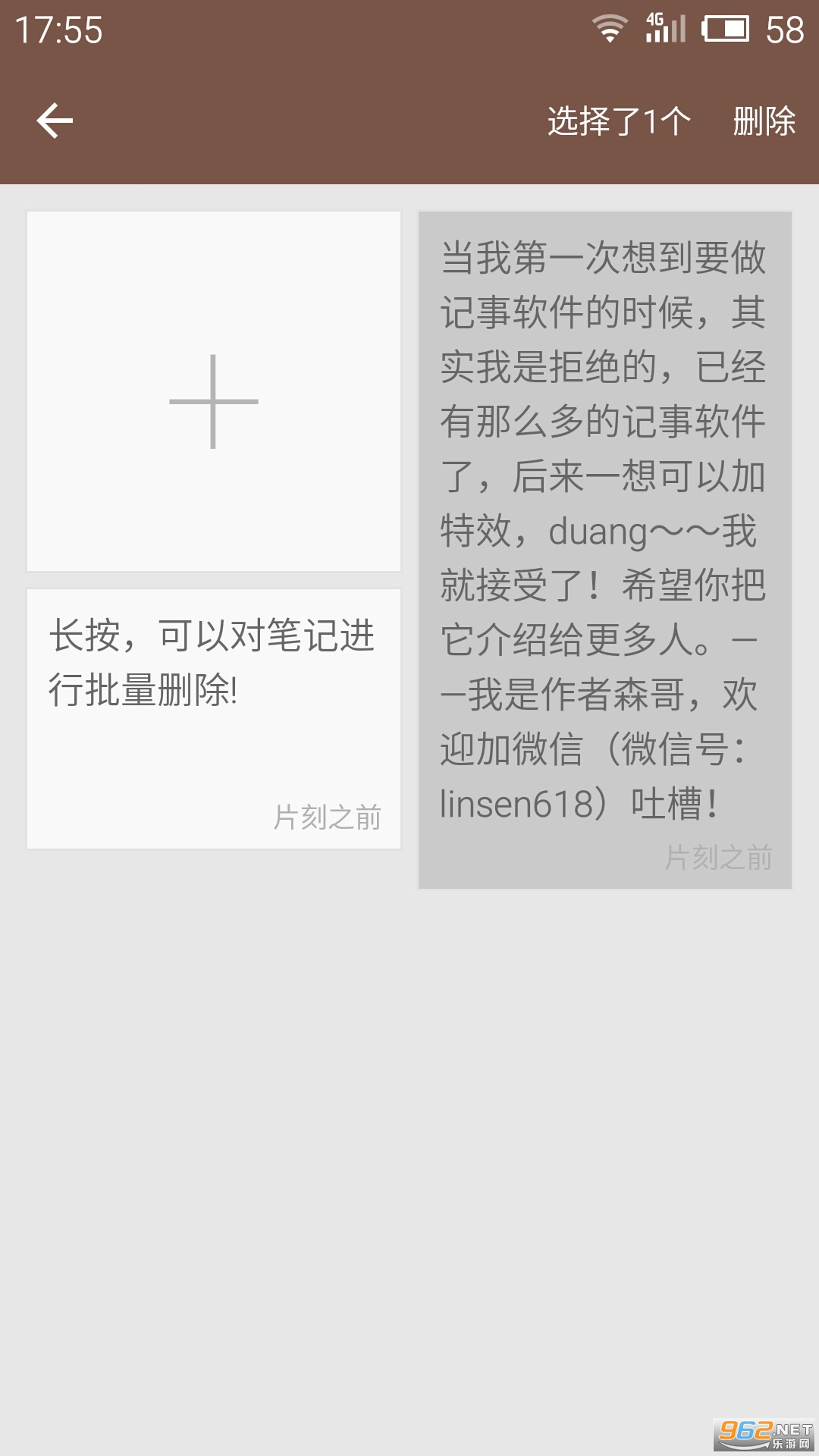
Task: Tap the plus tile to add note
Action: (214, 391)
